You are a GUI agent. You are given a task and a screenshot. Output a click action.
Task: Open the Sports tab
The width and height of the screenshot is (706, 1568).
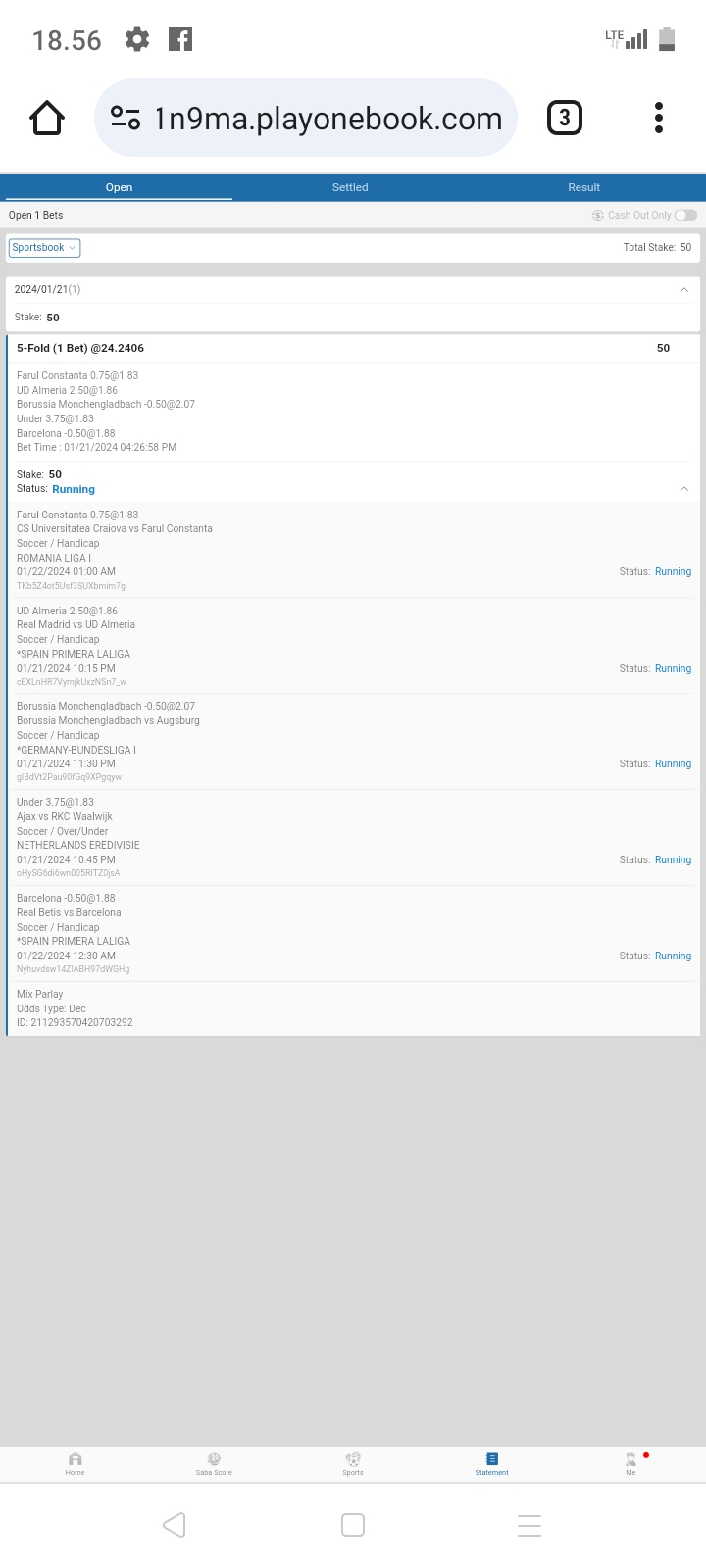point(353,1464)
